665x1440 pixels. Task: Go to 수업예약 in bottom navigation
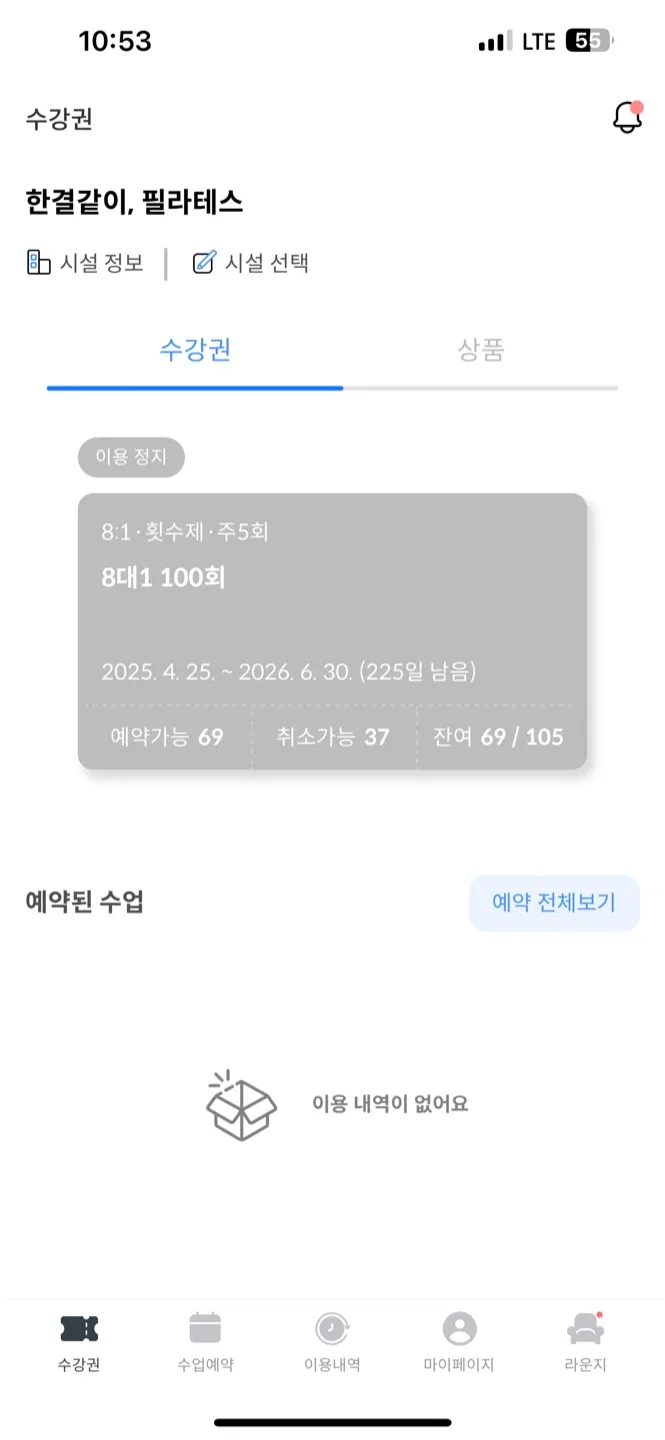(205, 1342)
